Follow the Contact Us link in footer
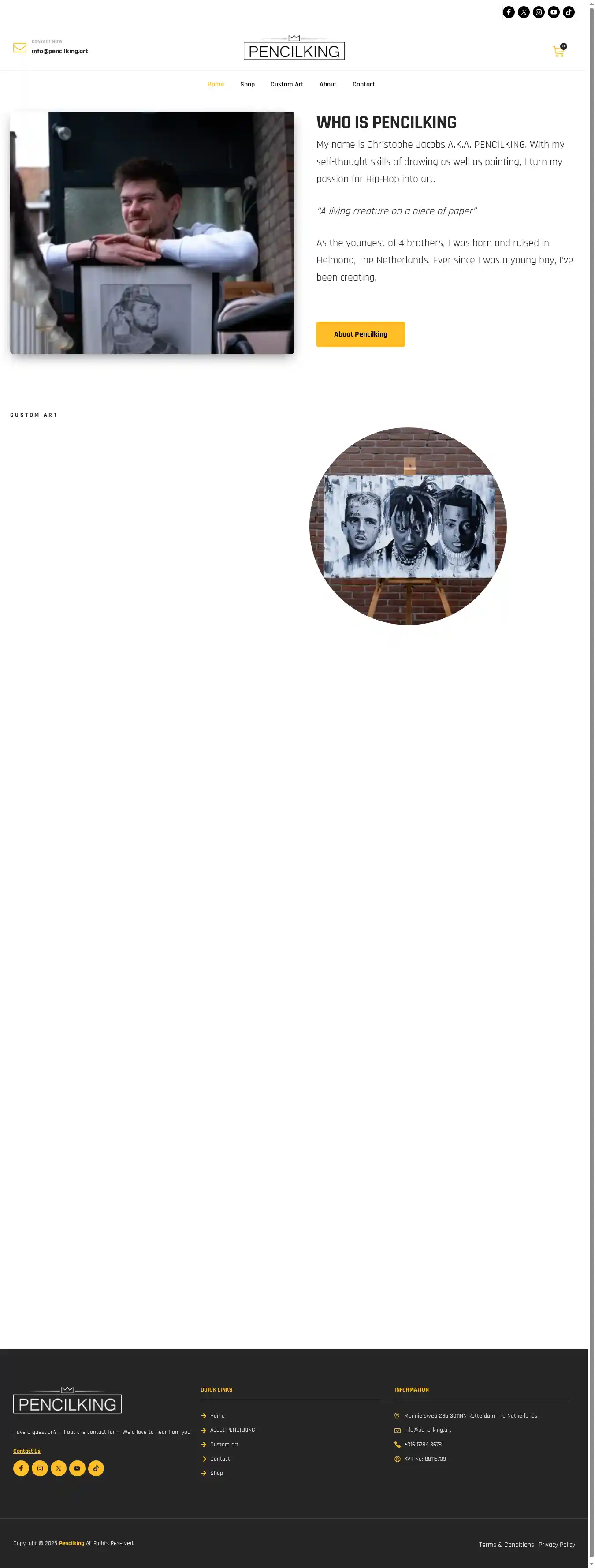This screenshot has width=595, height=1568. [27, 1451]
